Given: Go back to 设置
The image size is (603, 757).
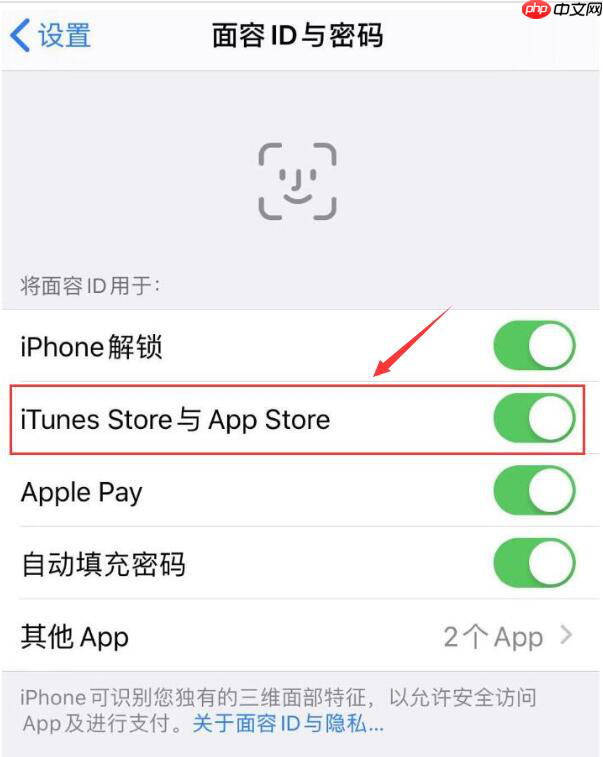Looking at the screenshot, I should 50,36.
